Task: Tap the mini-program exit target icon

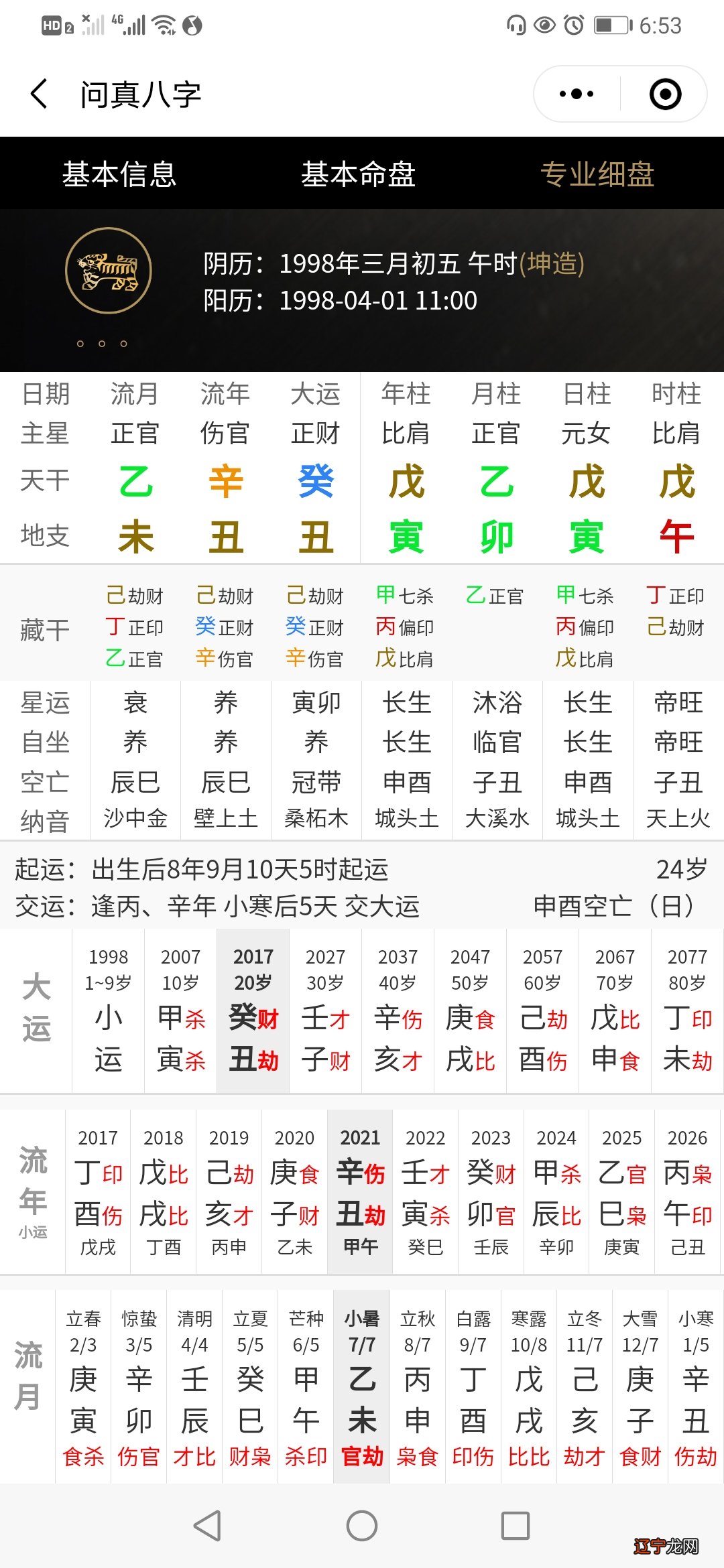Action: (664, 94)
